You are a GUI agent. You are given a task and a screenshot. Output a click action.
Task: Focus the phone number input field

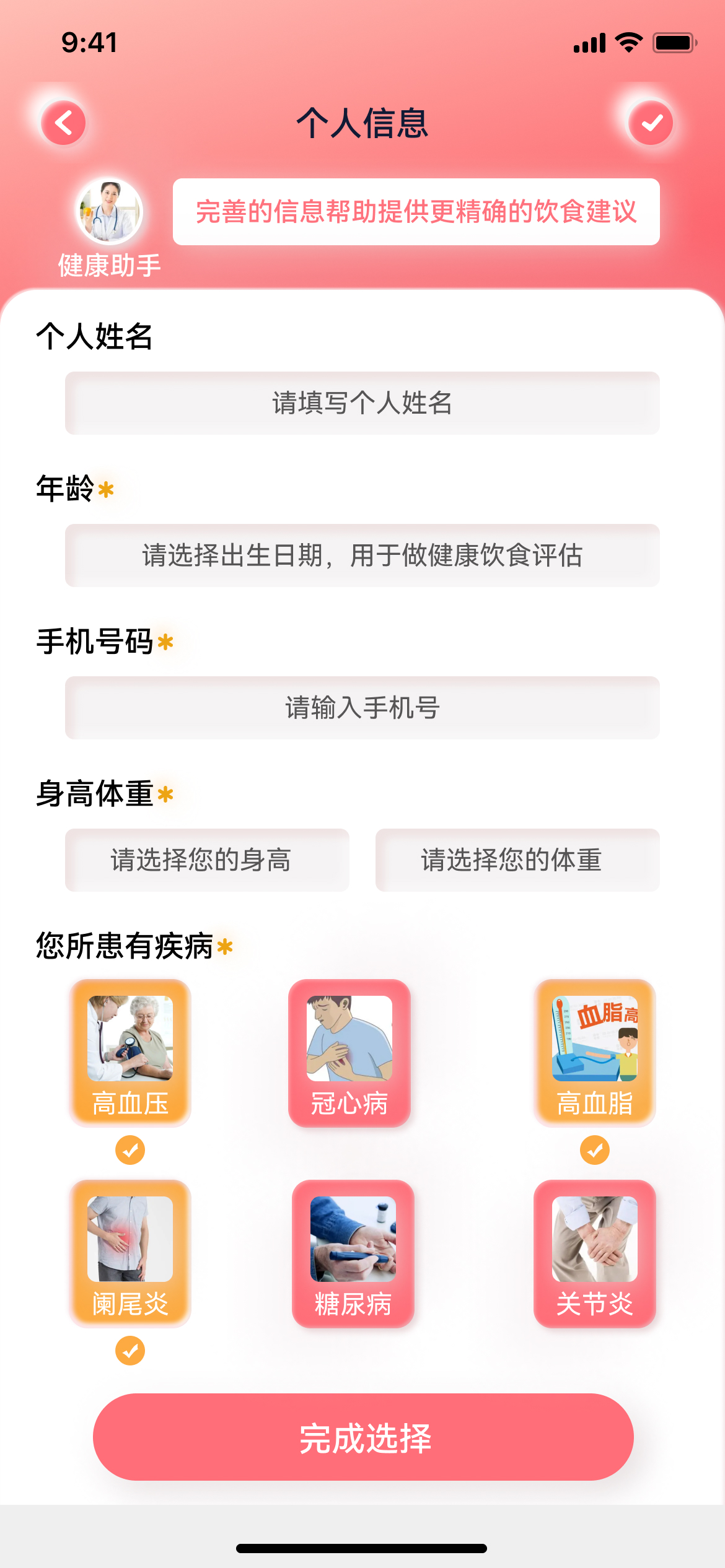tap(362, 708)
